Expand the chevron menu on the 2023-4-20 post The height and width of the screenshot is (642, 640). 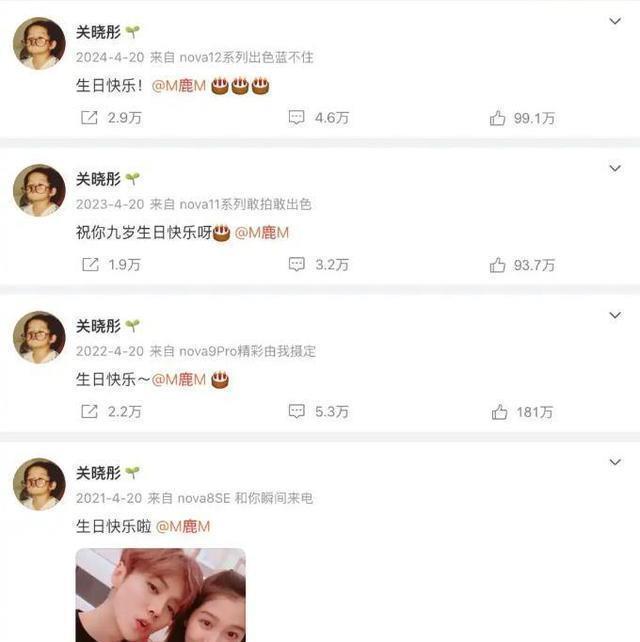tap(615, 168)
